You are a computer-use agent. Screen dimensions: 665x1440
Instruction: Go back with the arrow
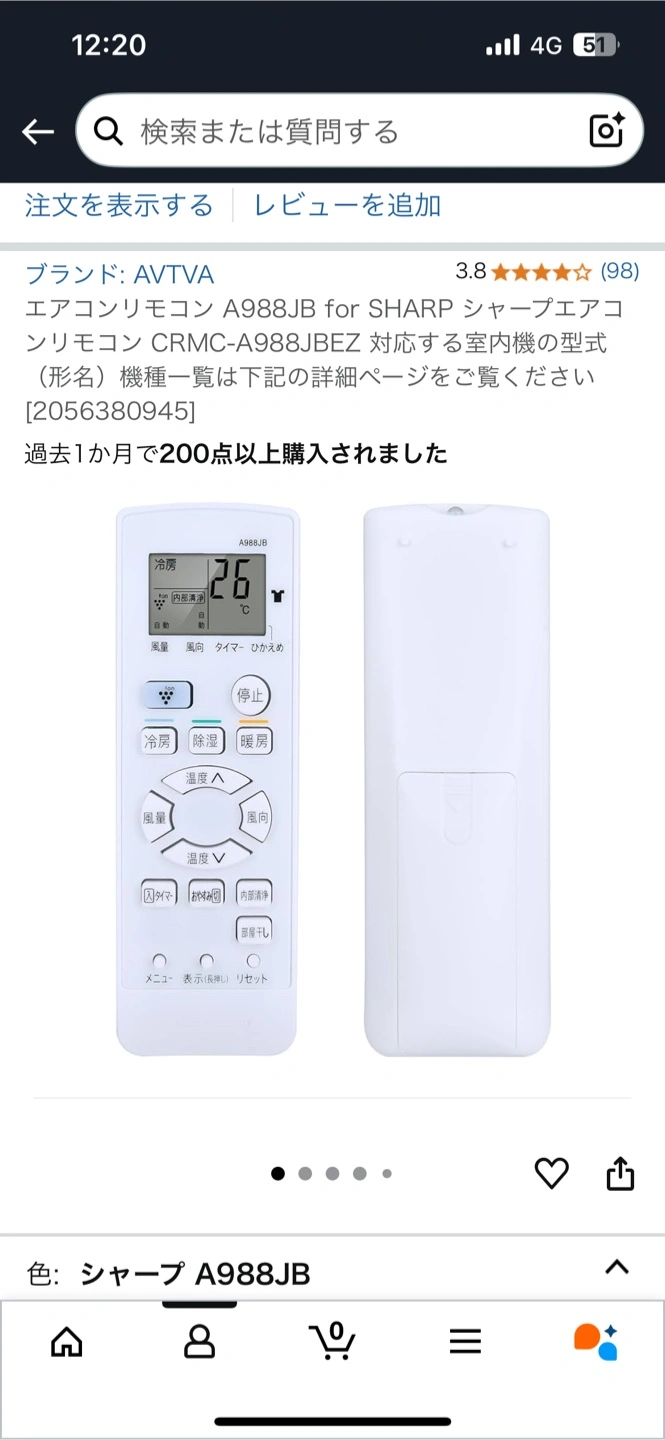(37, 132)
